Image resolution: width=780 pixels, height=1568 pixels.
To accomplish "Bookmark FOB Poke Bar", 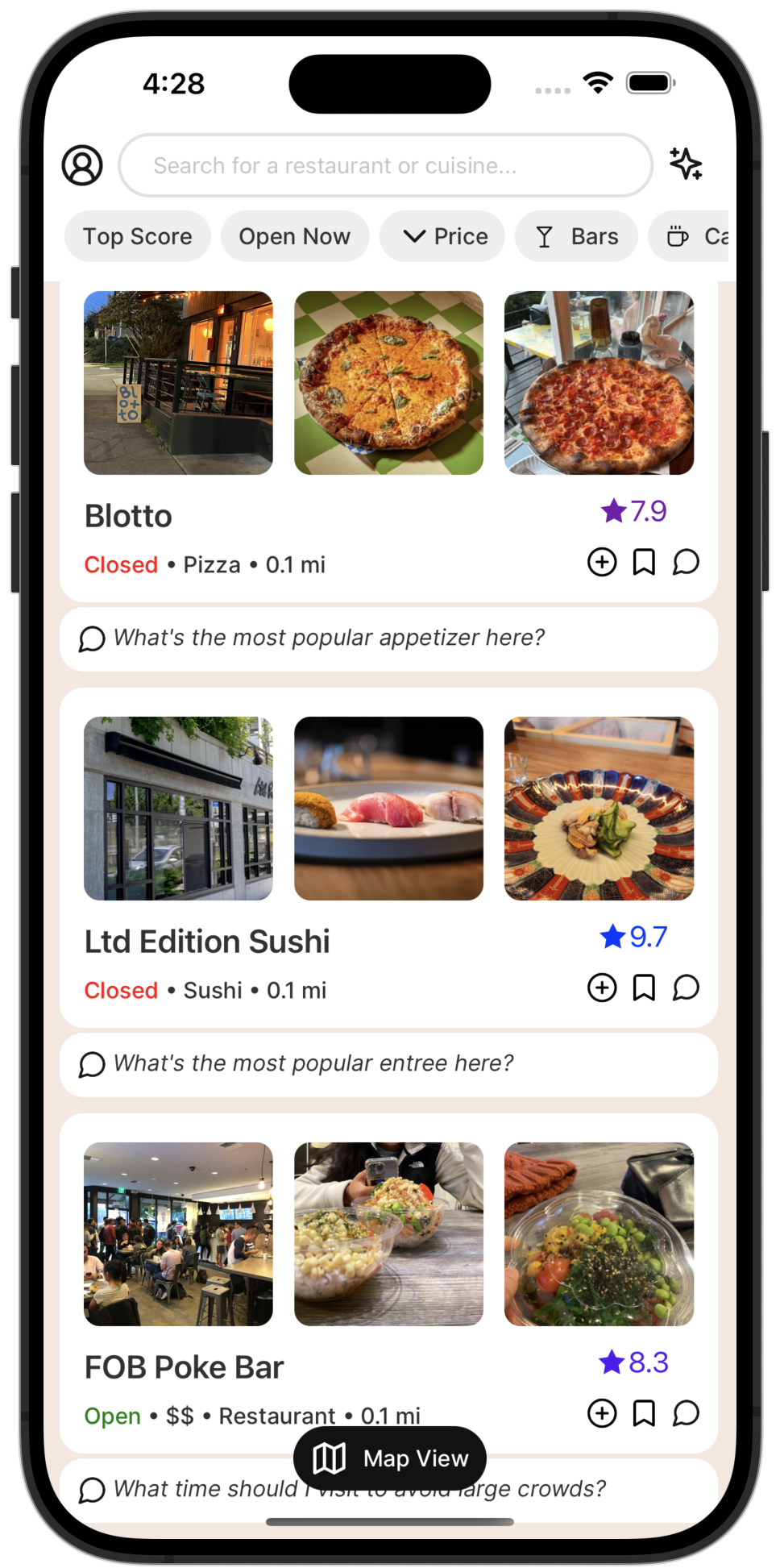I will [x=644, y=1413].
